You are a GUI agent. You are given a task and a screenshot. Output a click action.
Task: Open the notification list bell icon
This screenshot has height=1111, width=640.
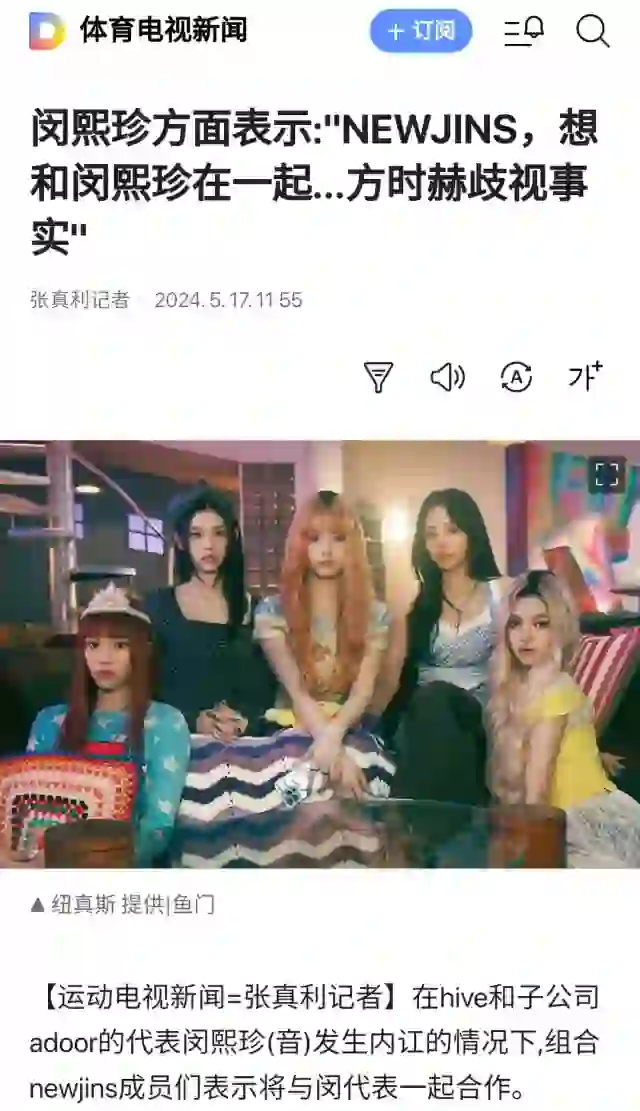(x=524, y=31)
